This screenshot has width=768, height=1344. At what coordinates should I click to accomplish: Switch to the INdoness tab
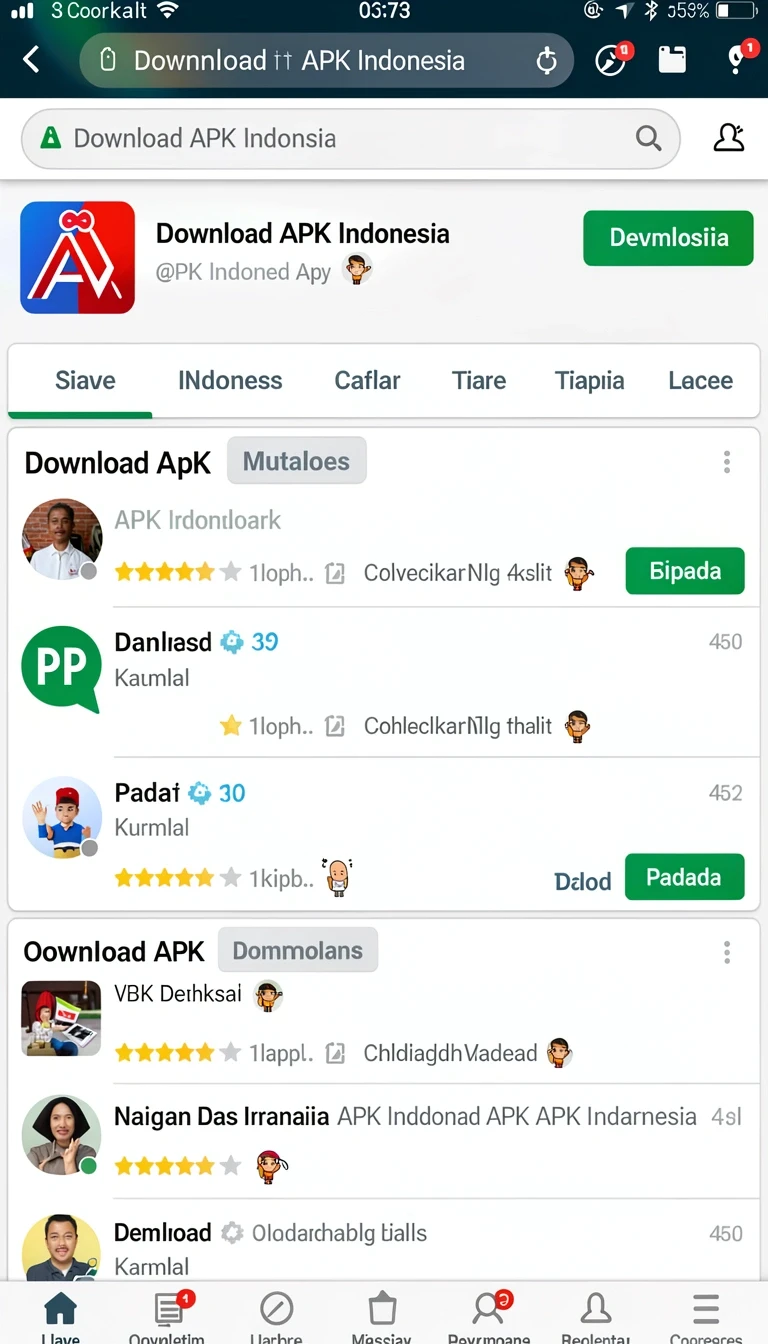pyautogui.click(x=230, y=380)
